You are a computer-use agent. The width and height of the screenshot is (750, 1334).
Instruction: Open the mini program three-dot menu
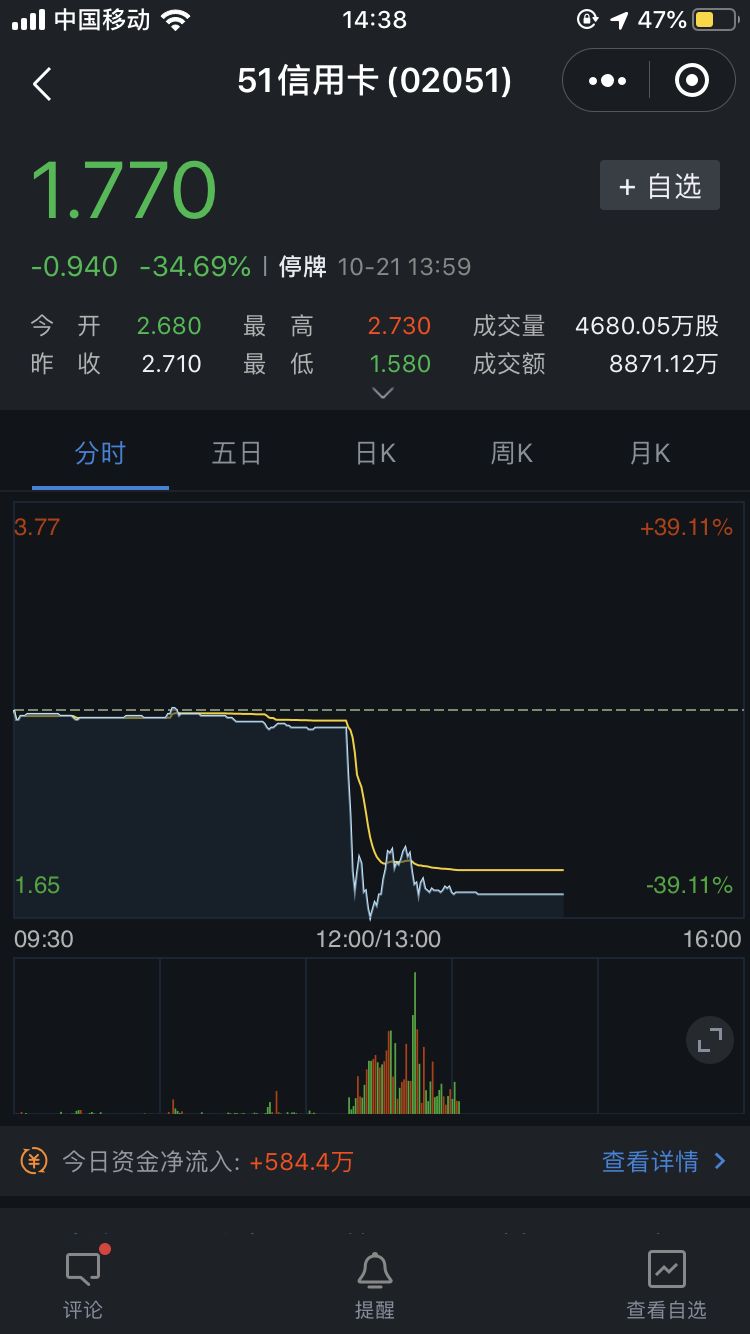coord(607,81)
